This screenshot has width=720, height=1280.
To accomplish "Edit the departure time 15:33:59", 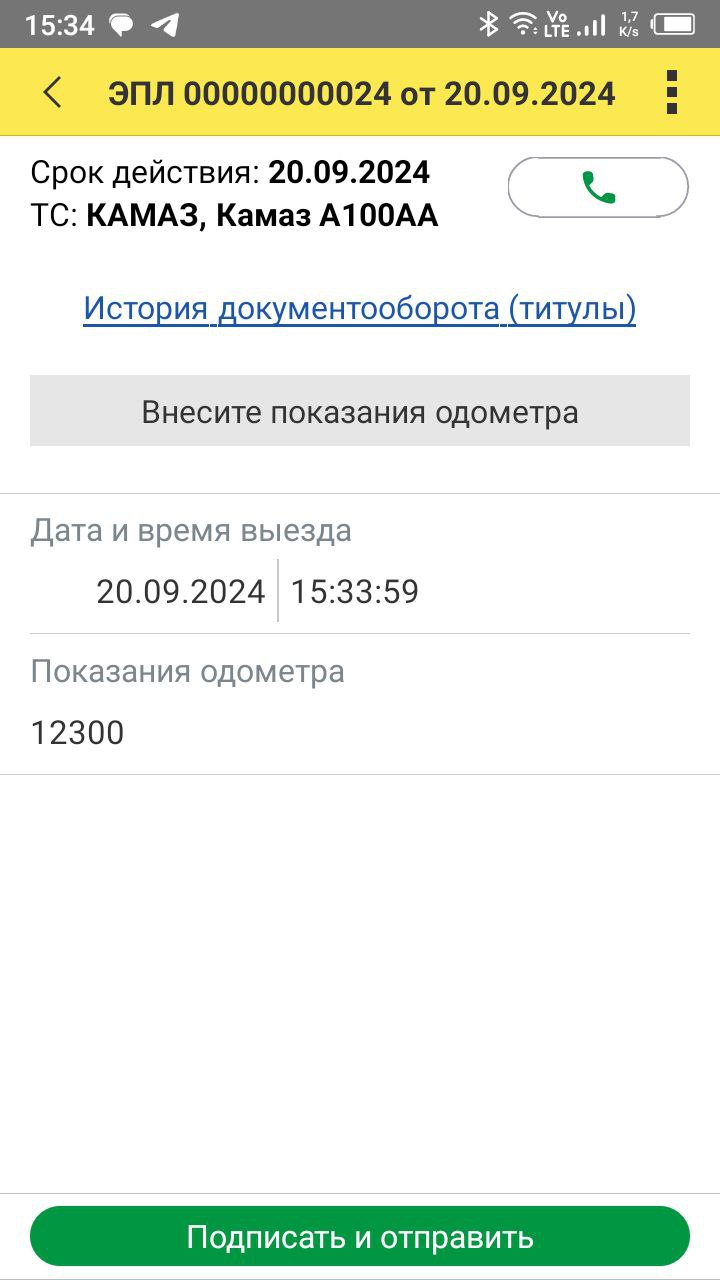I will (x=355, y=592).
